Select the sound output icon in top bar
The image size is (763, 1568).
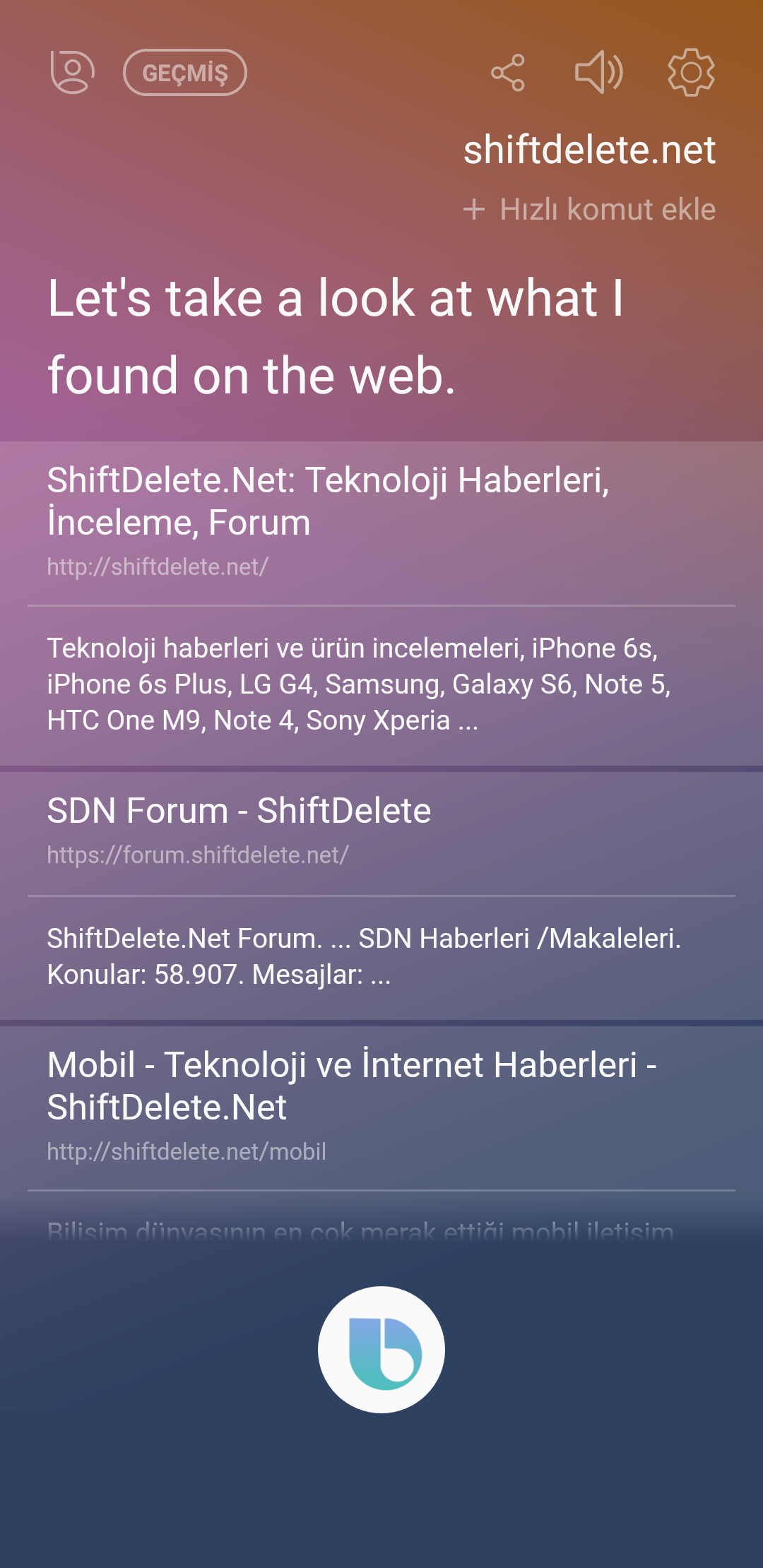click(598, 73)
